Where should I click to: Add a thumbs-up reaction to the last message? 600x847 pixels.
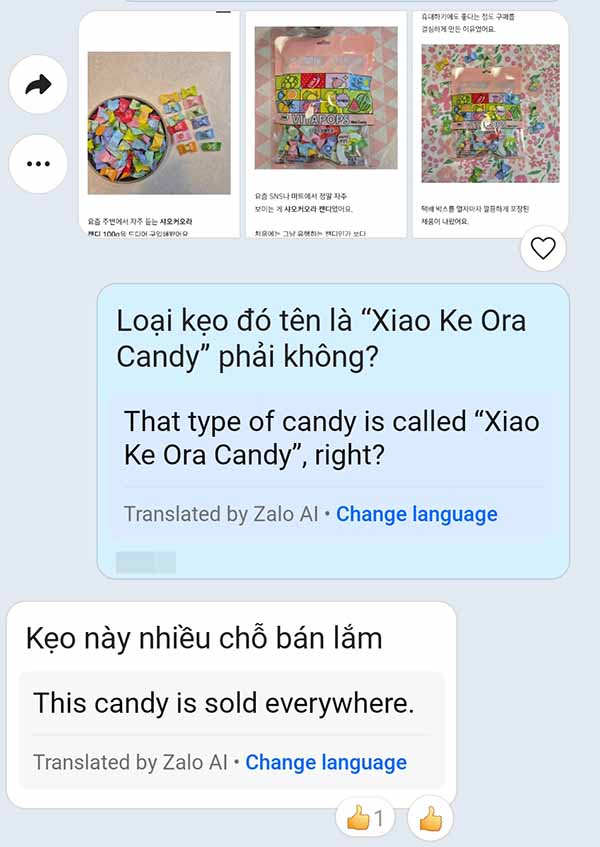(x=431, y=819)
